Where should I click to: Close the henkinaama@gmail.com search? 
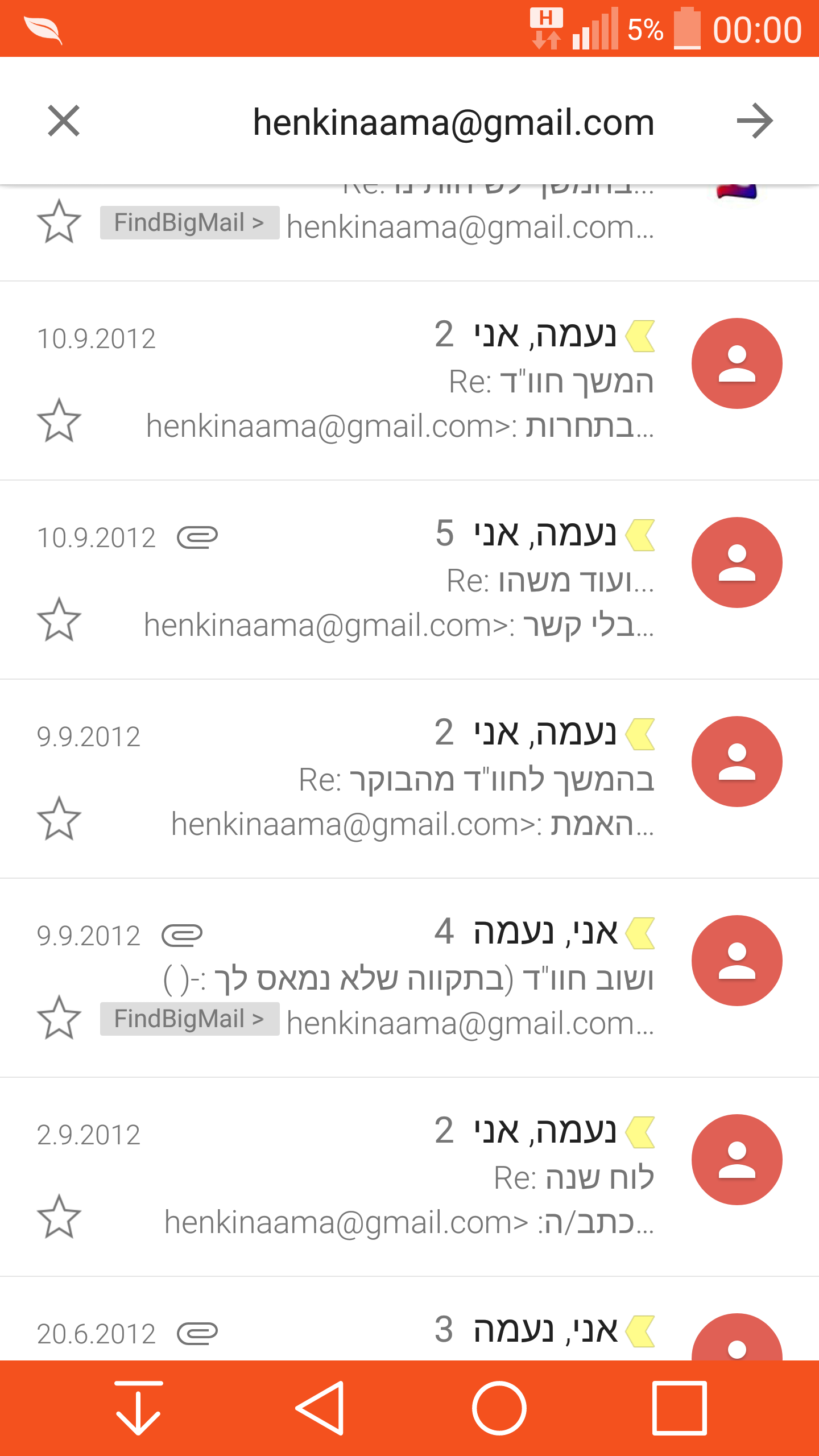tap(64, 121)
